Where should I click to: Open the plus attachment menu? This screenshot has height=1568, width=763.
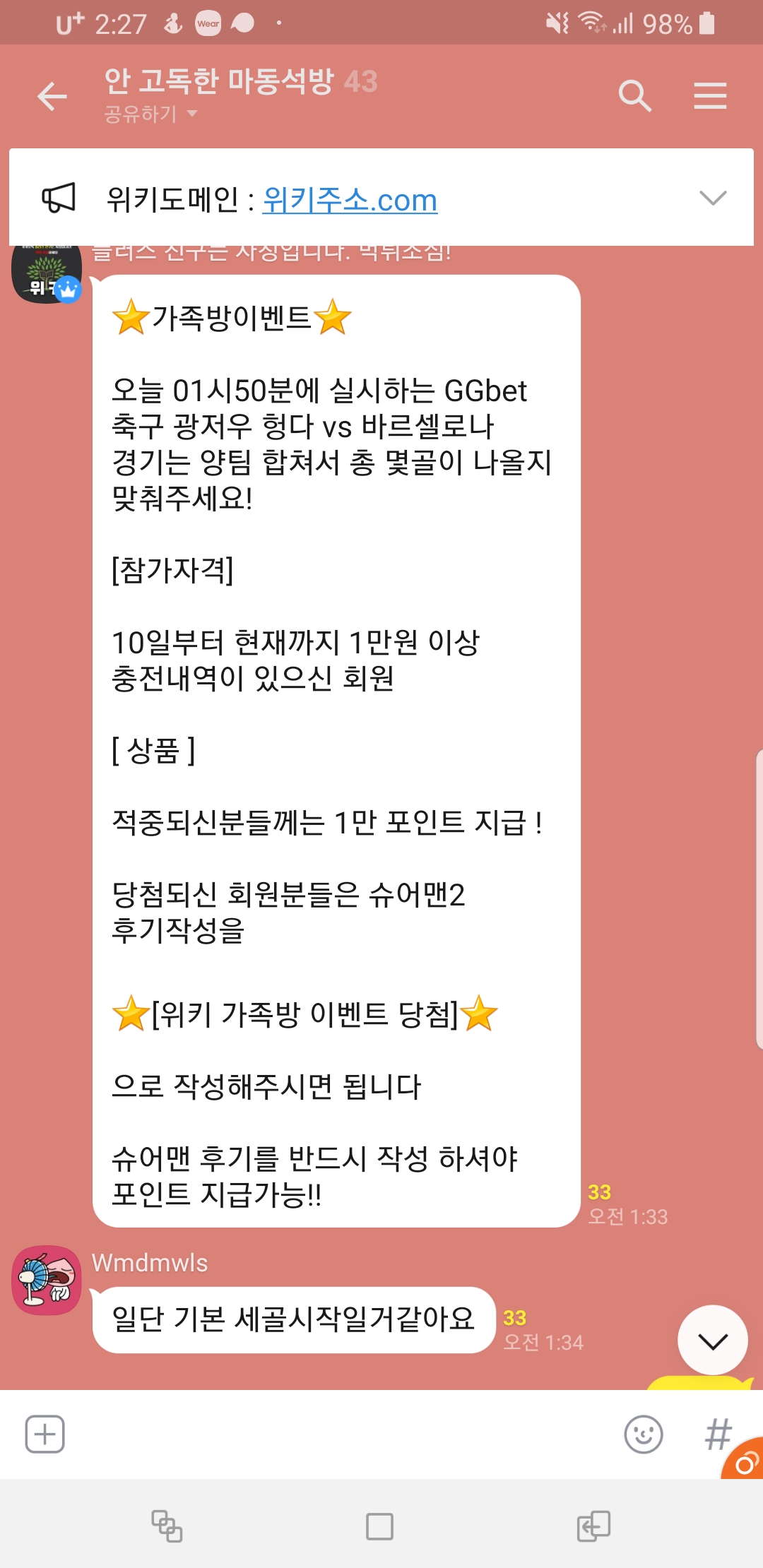(45, 1434)
